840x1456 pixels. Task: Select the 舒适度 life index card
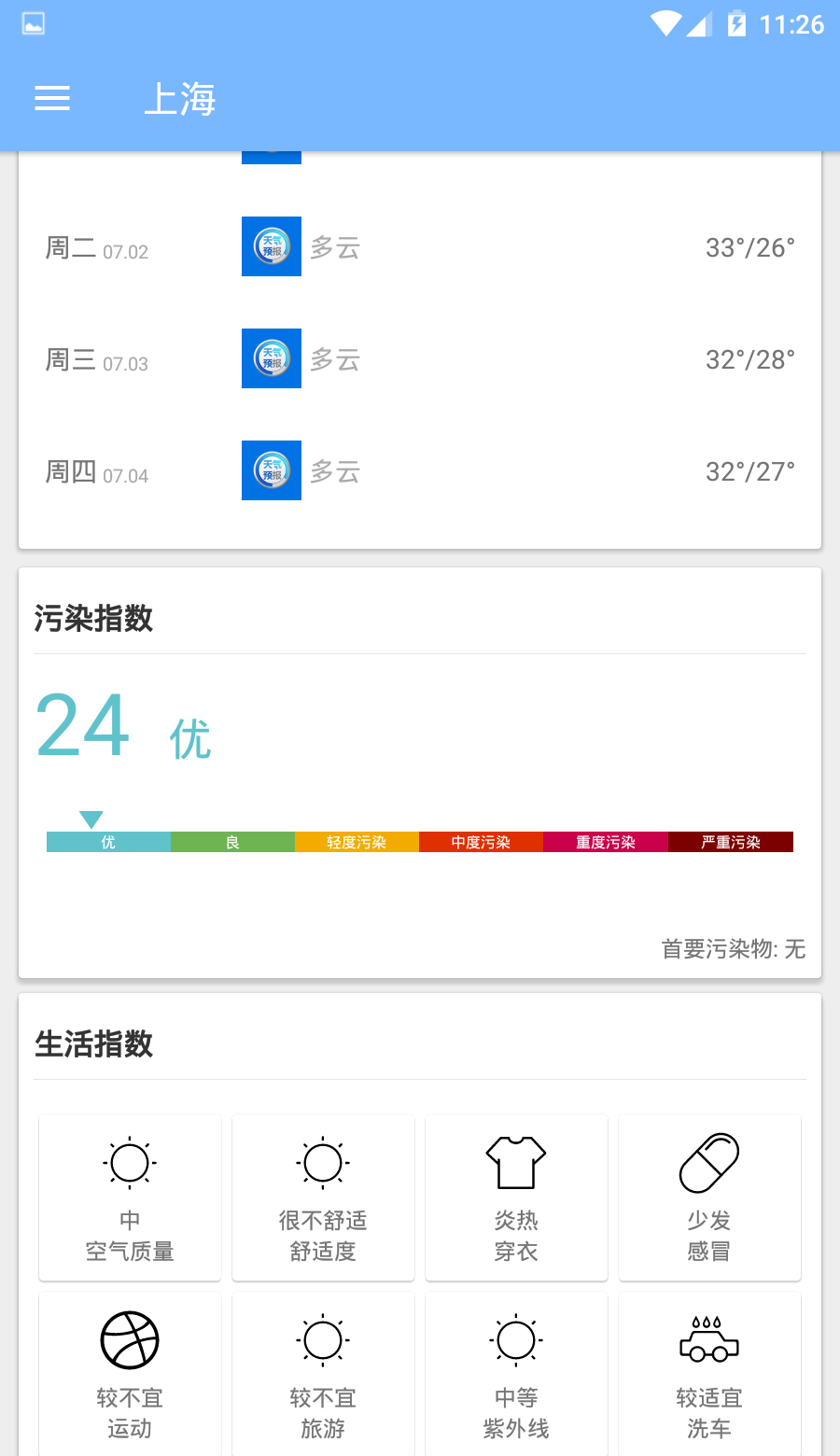[323, 1197]
